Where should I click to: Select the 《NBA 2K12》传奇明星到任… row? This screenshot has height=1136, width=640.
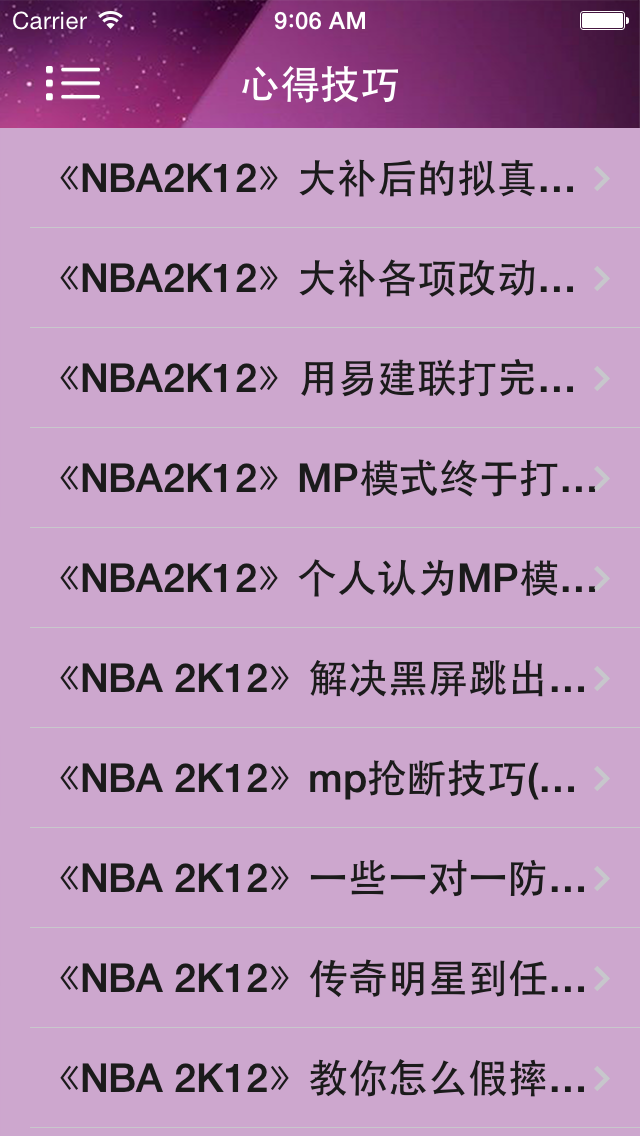[x=320, y=979]
